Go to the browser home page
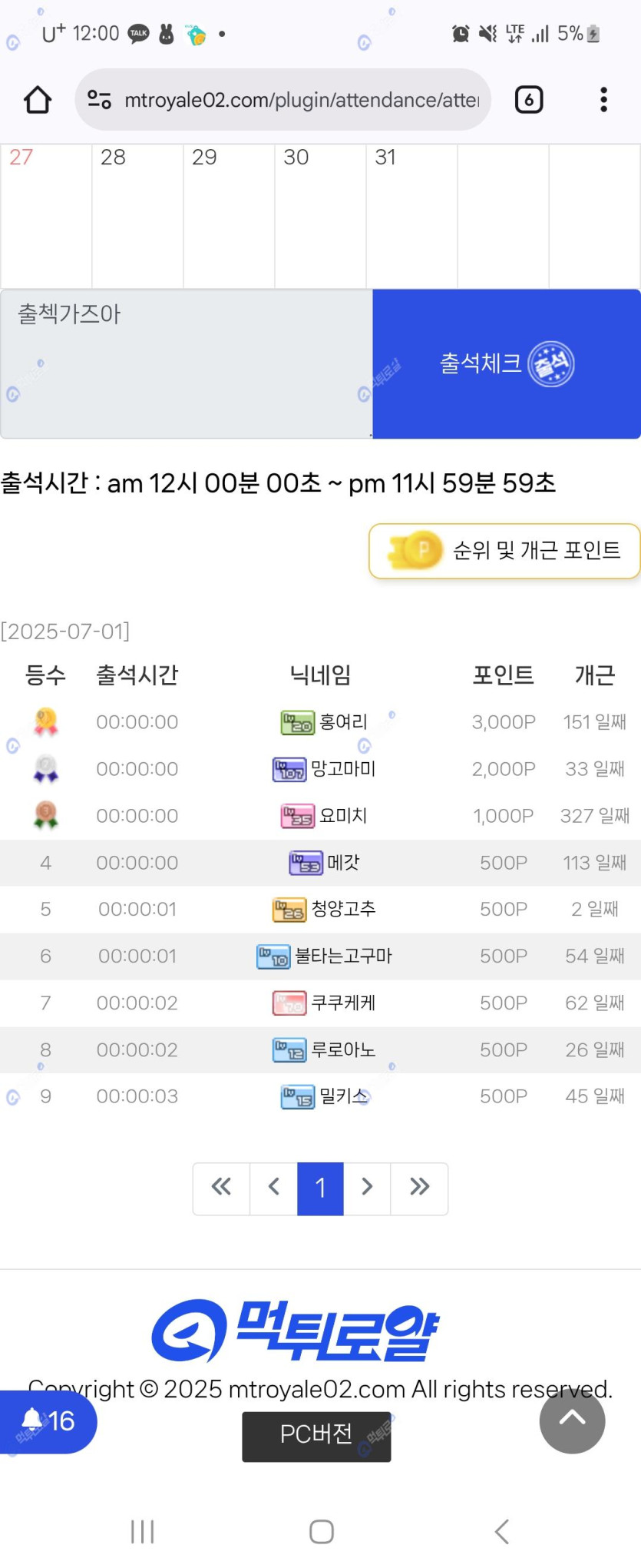The height and width of the screenshot is (1568, 641). coord(37,100)
